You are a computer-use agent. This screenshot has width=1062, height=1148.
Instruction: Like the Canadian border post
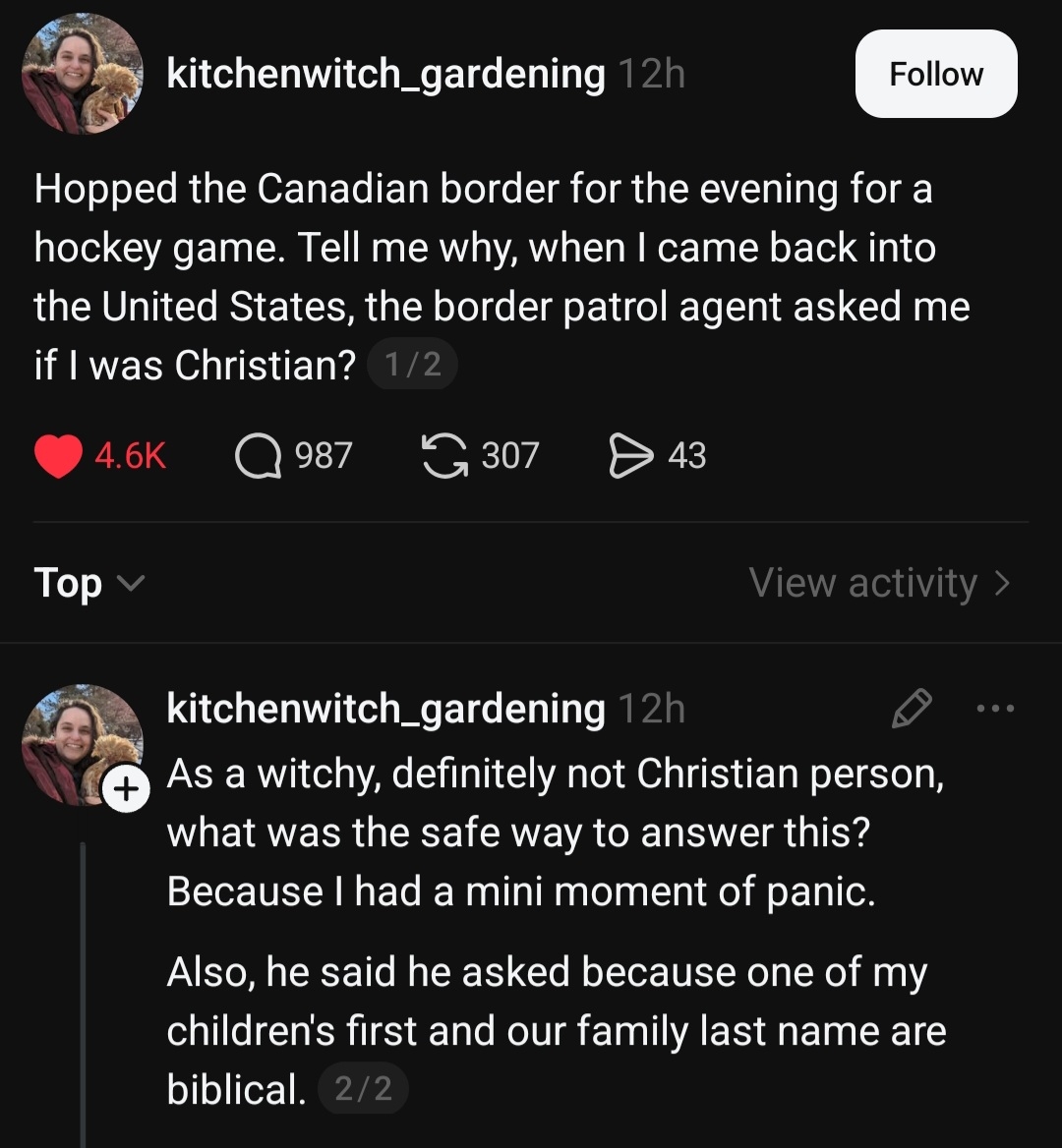pos(59,456)
